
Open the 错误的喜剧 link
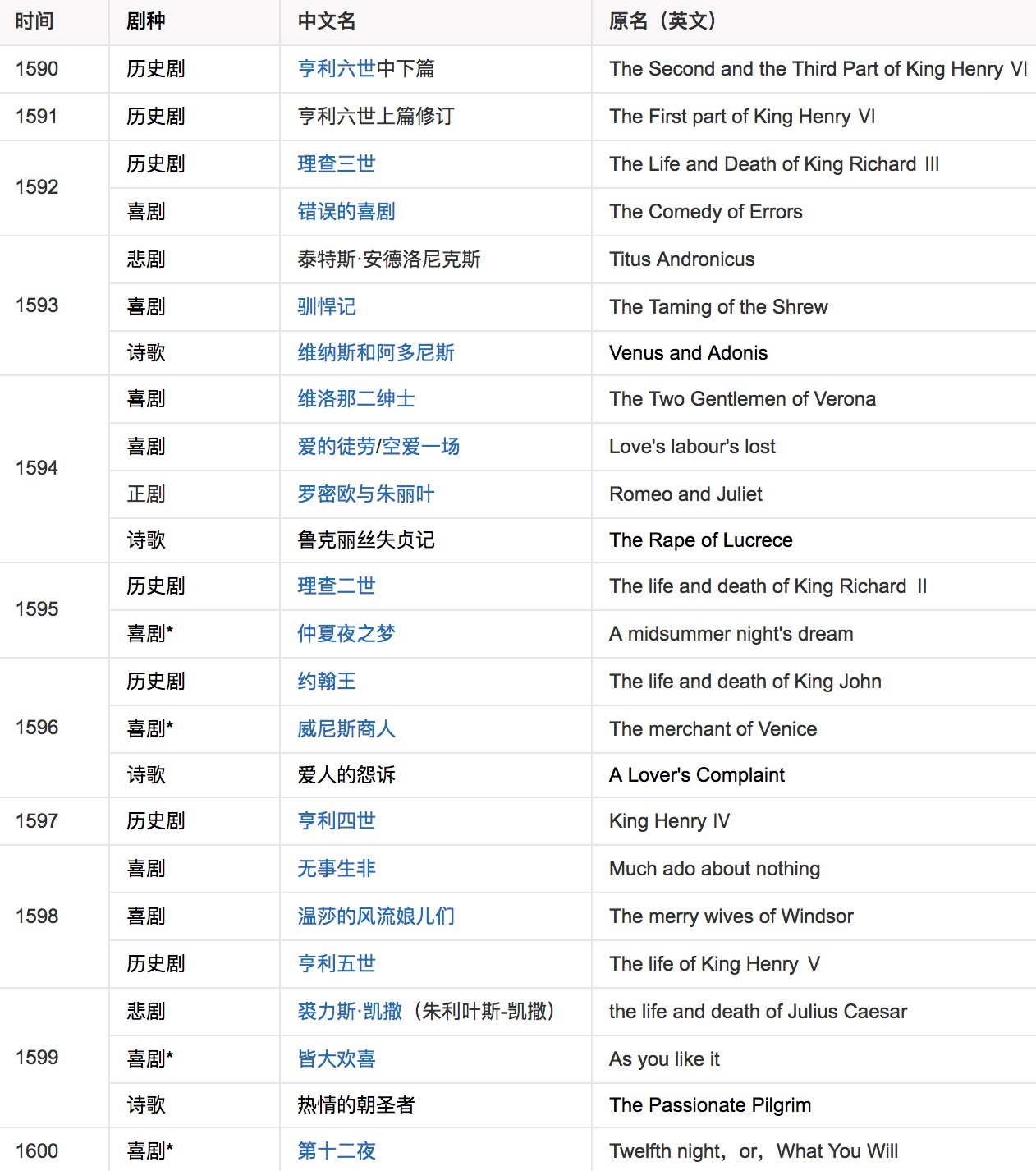(346, 212)
